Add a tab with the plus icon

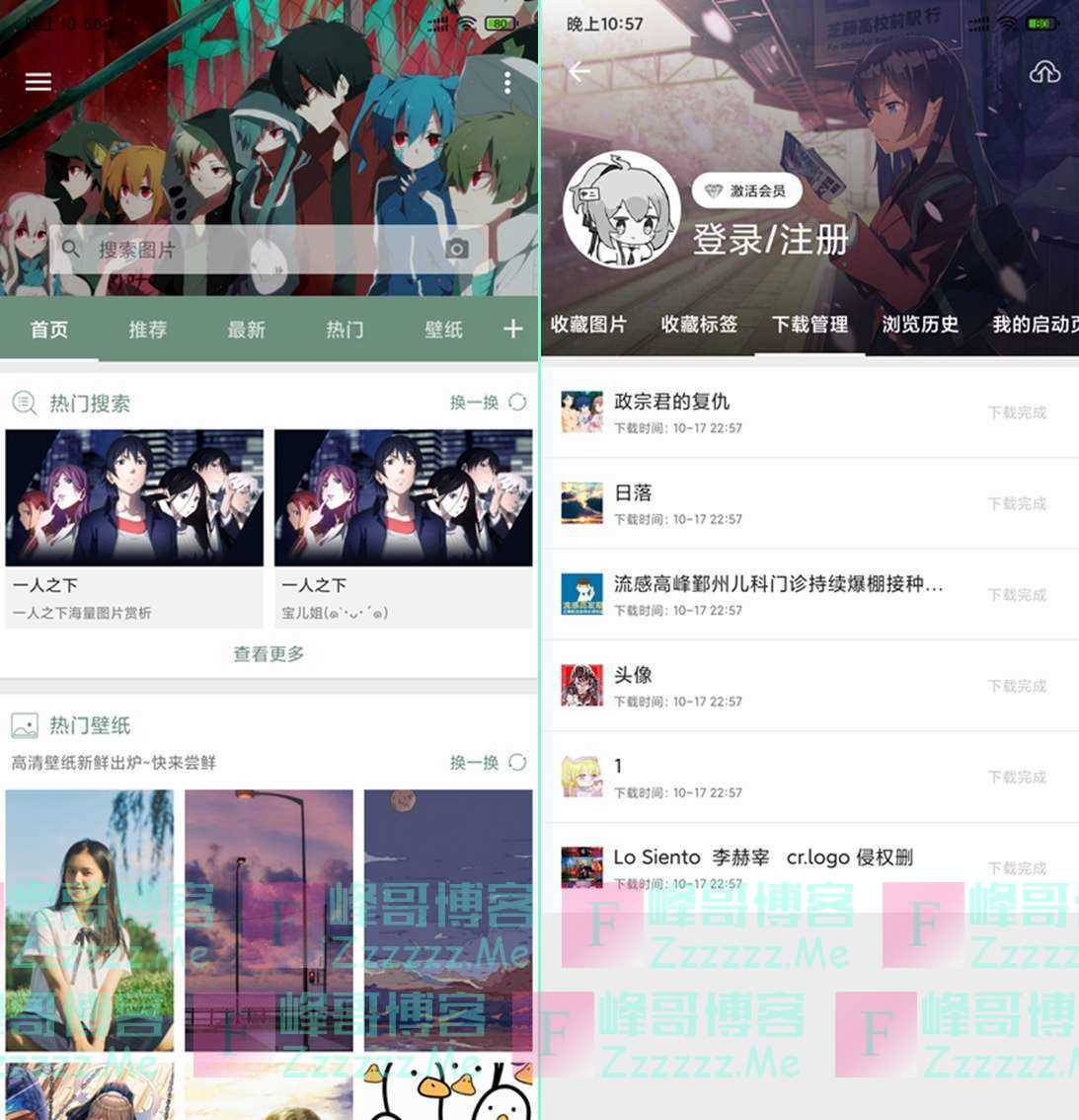tap(513, 330)
